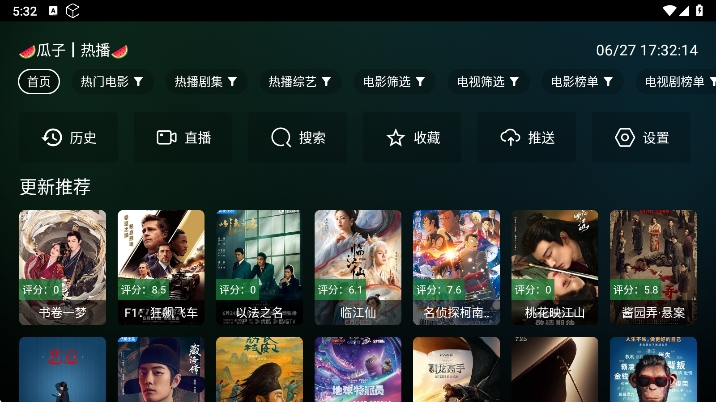This screenshot has height=402, width=716.
Task: Open 桃花映江山 drama card
Action: (x=555, y=267)
